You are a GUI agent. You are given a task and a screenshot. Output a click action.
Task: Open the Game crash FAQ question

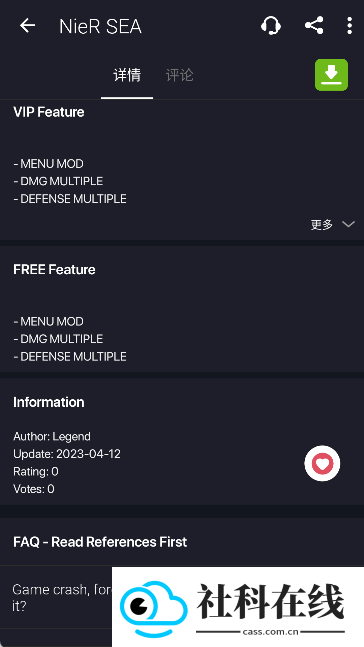click(62, 597)
